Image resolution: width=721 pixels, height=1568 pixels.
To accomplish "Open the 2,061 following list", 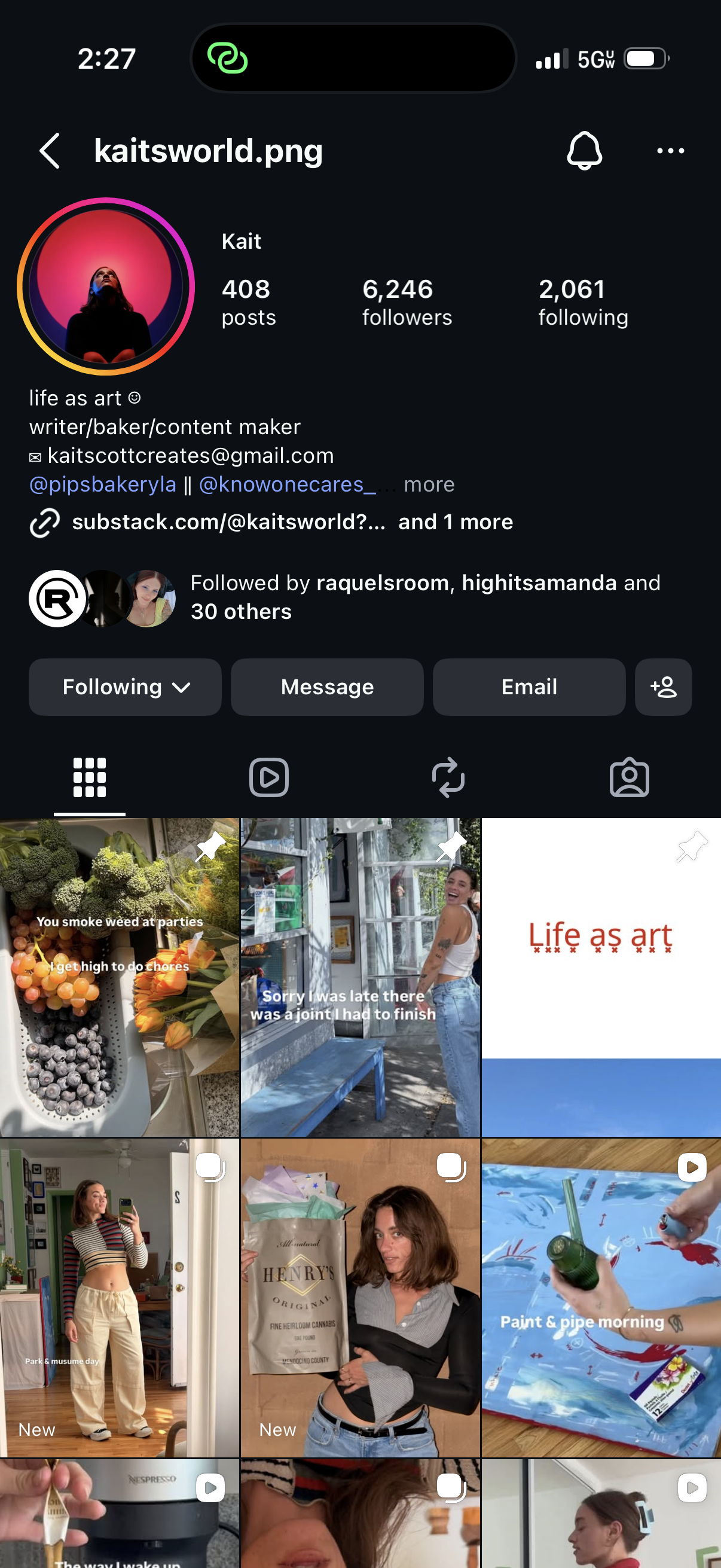I will click(x=583, y=302).
